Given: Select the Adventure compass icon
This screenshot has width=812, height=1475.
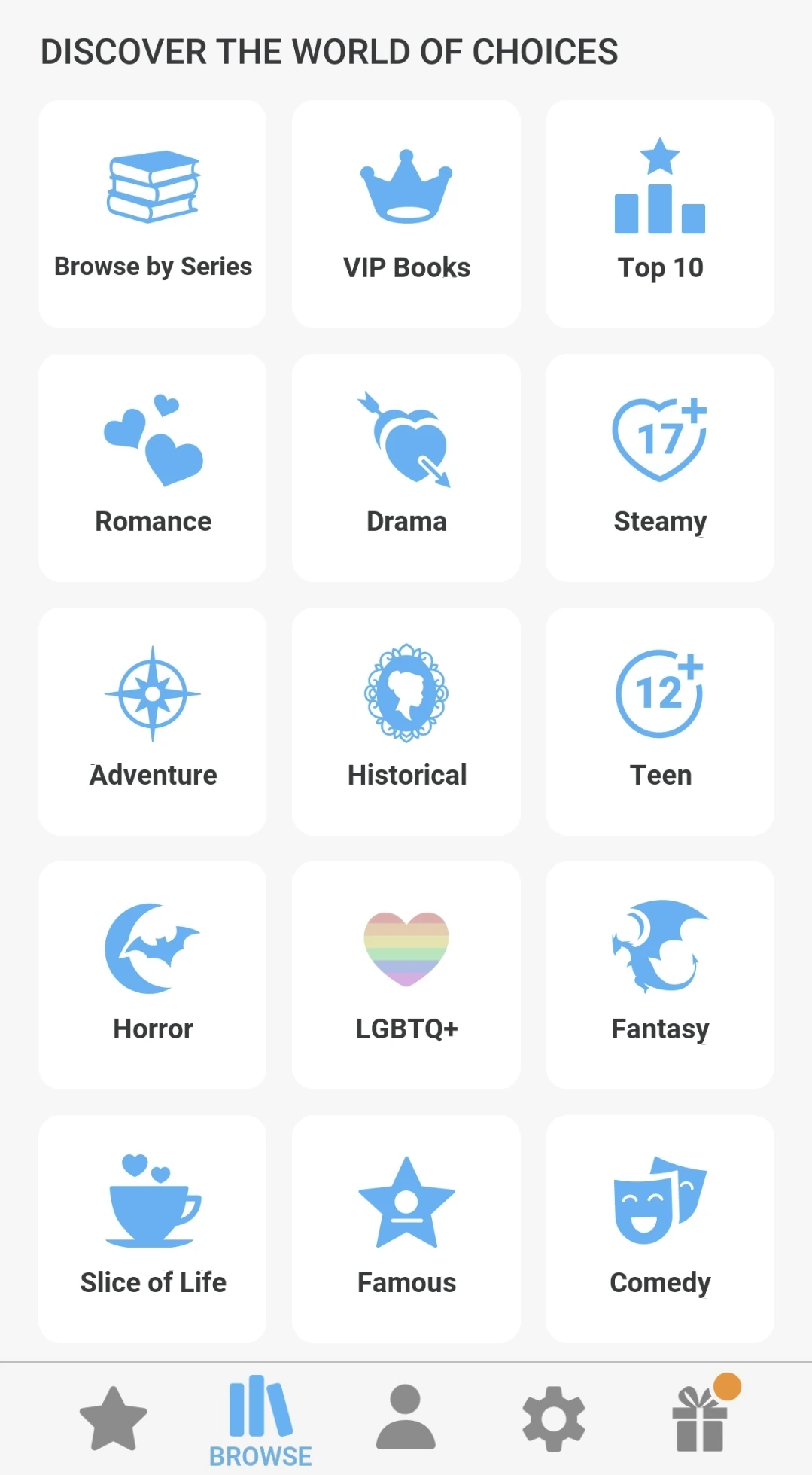Looking at the screenshot, I should point(153,694).
